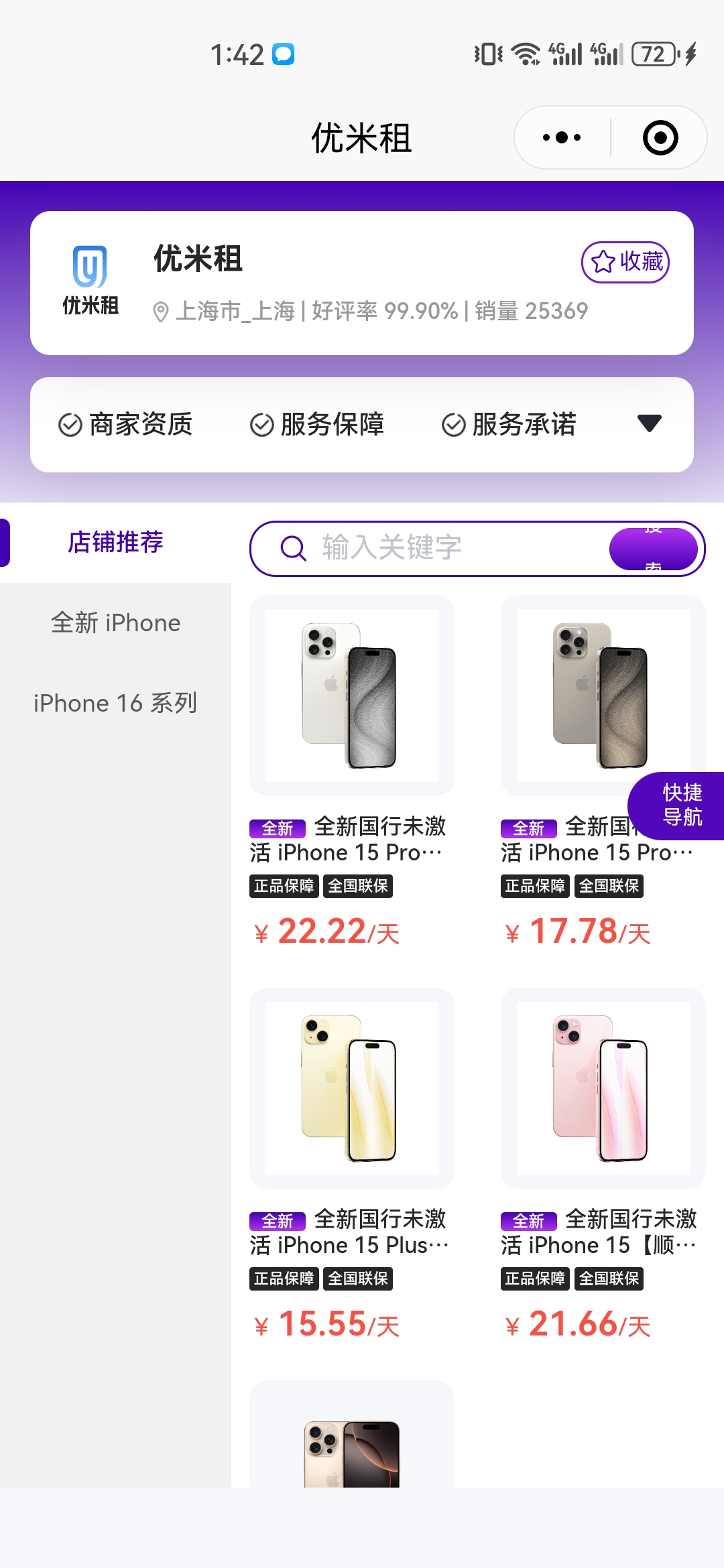Tap the 输入关键字 search field
Image resolution: width=724 pixels, height=1568 pixels.
pyautogui.click(x=429, y=548)
